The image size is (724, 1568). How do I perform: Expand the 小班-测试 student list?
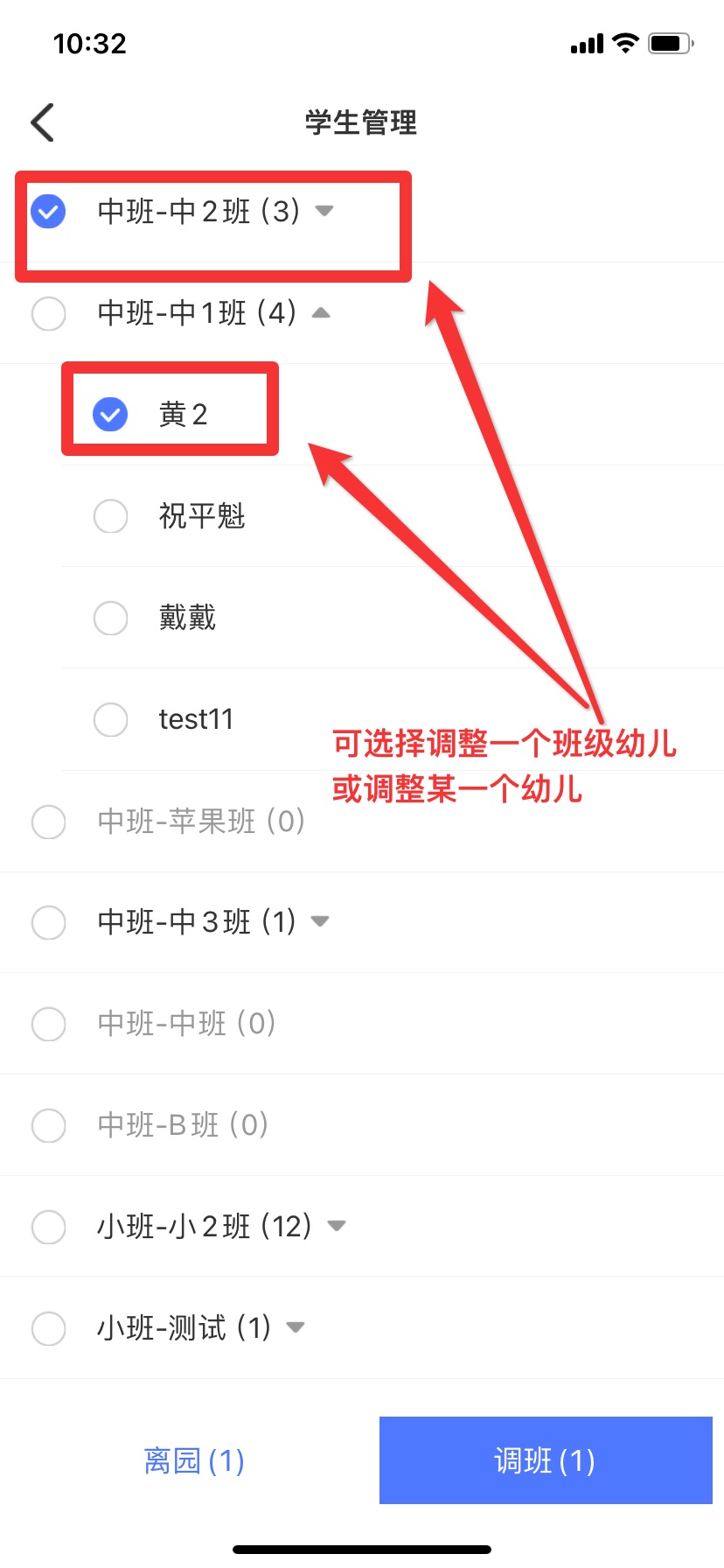coord(296,1328)
